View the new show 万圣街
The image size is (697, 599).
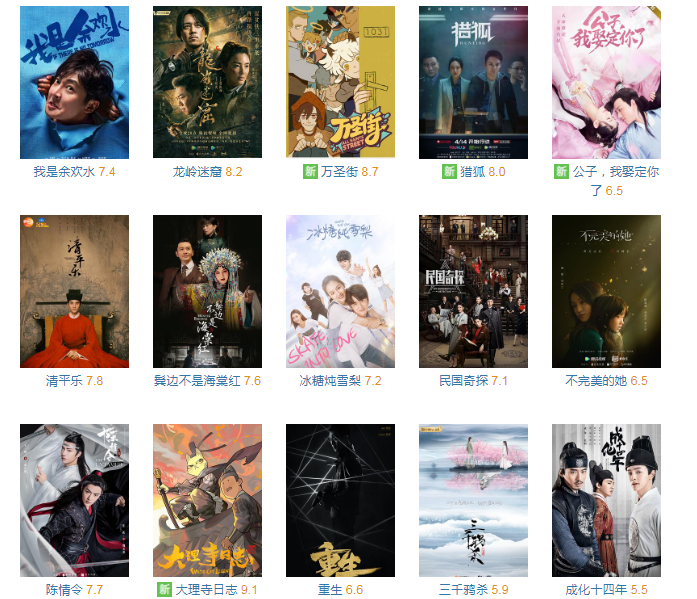[340, 82]
